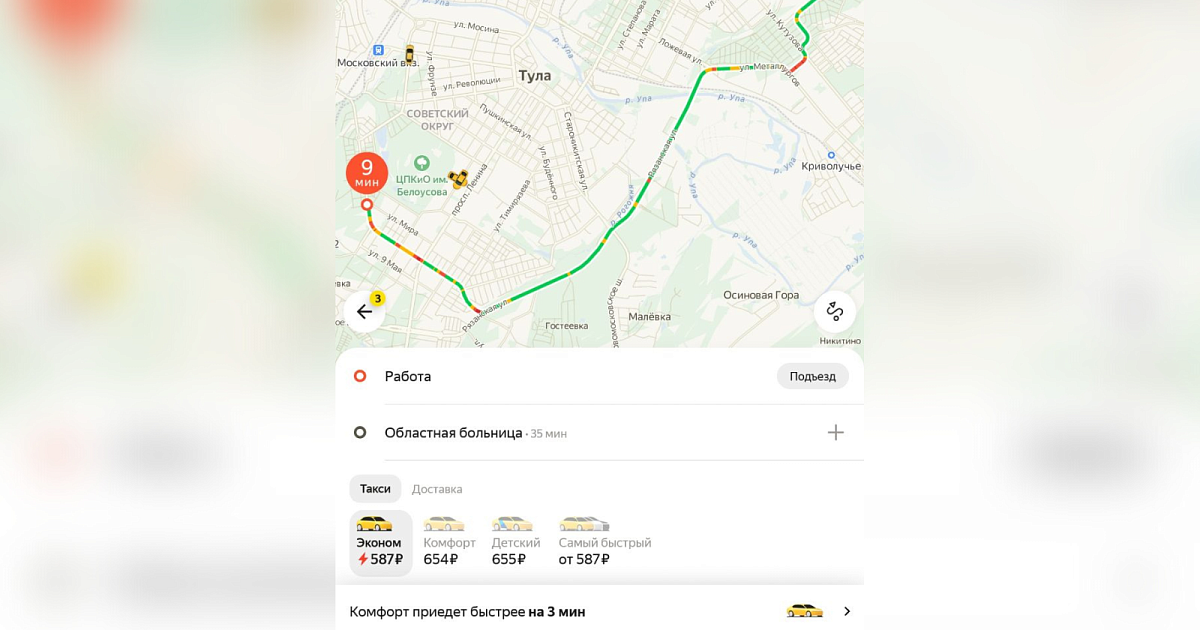Tap the Подъезд entrance button

(812, 376)
